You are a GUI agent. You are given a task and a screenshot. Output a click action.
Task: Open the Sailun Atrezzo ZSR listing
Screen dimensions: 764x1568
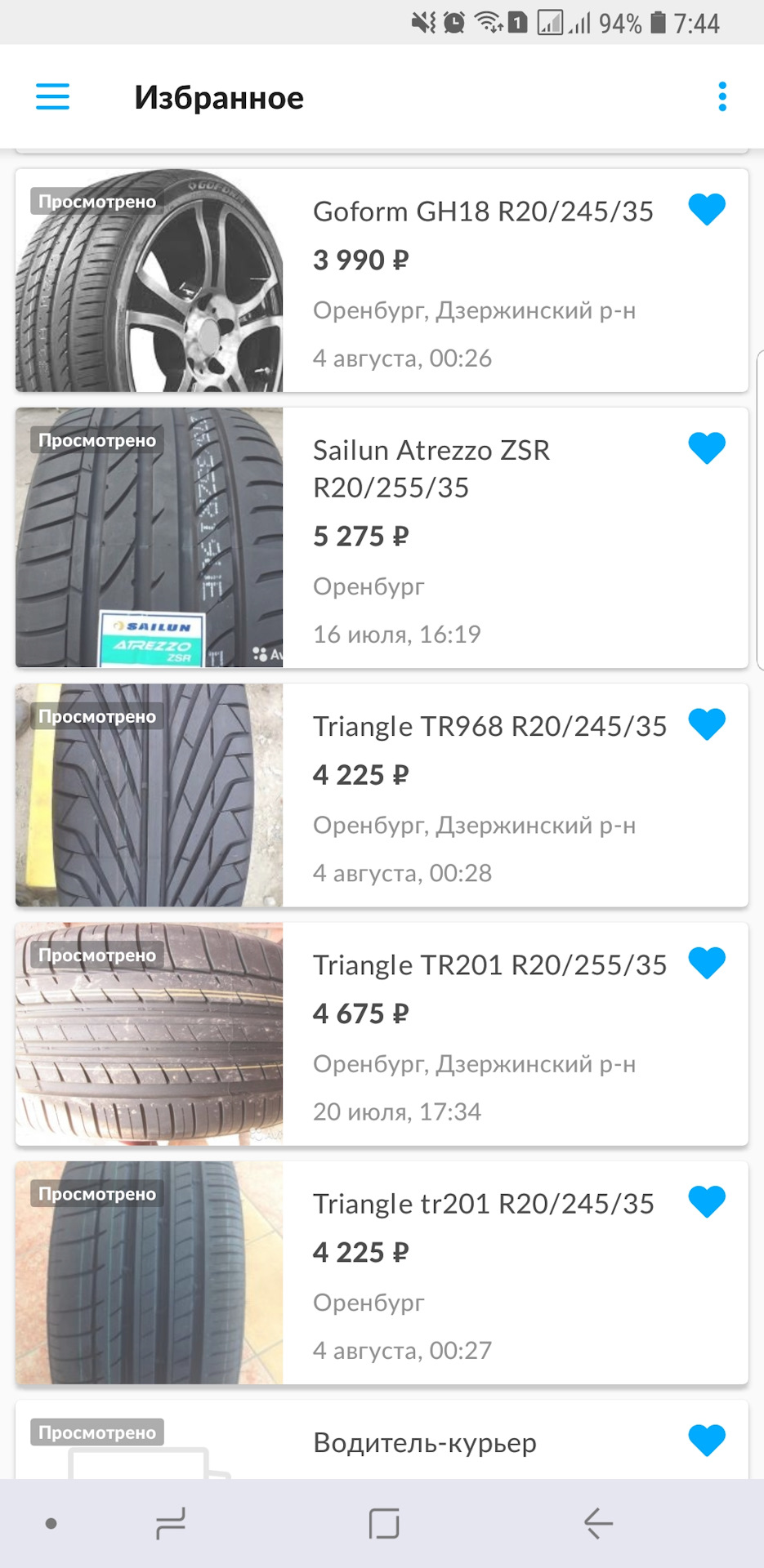[431, 468]
